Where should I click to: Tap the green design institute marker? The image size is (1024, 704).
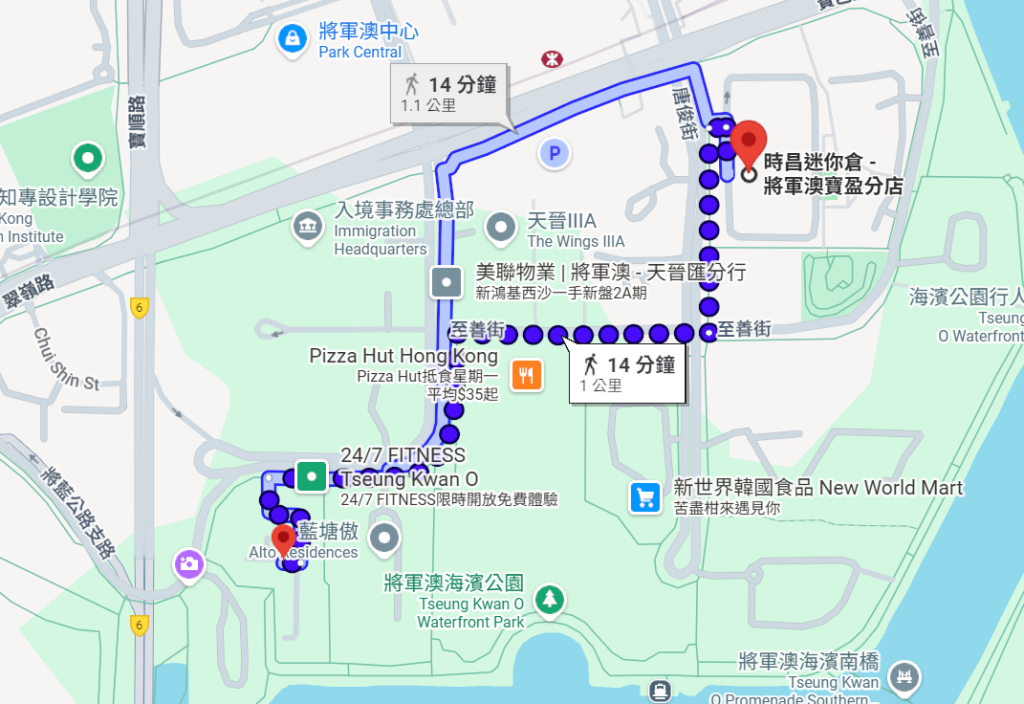[x=88, y=158]
